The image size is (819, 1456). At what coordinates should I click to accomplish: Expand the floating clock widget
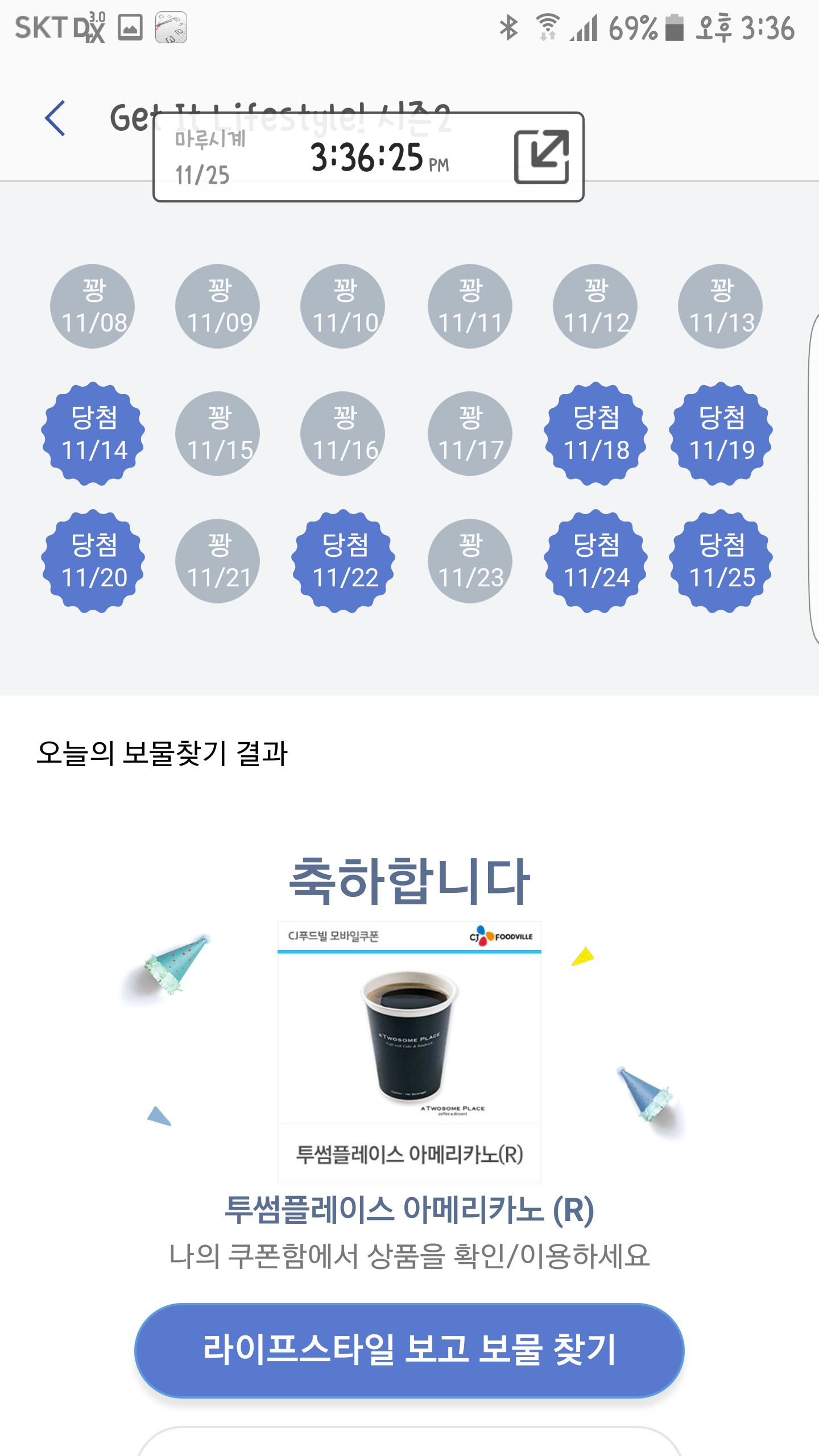point(541,157)
